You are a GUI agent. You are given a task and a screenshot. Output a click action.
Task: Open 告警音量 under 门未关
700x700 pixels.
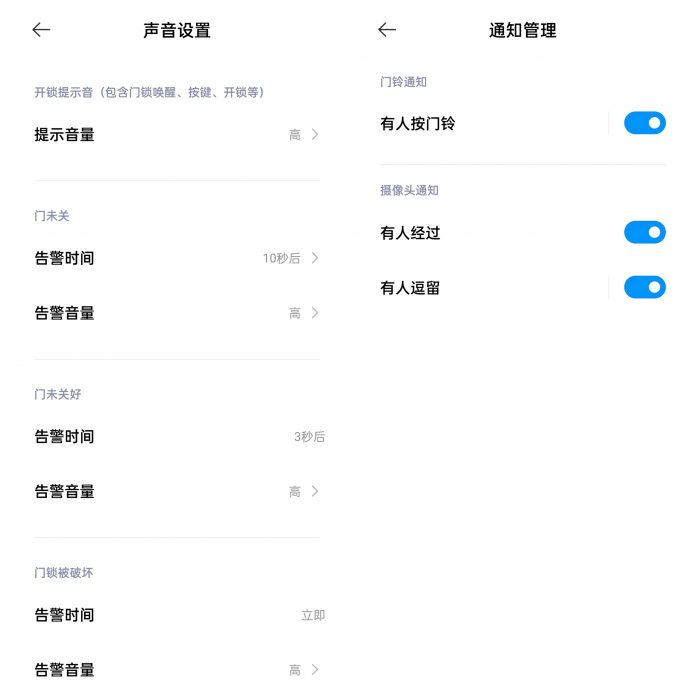pos(177,313)
